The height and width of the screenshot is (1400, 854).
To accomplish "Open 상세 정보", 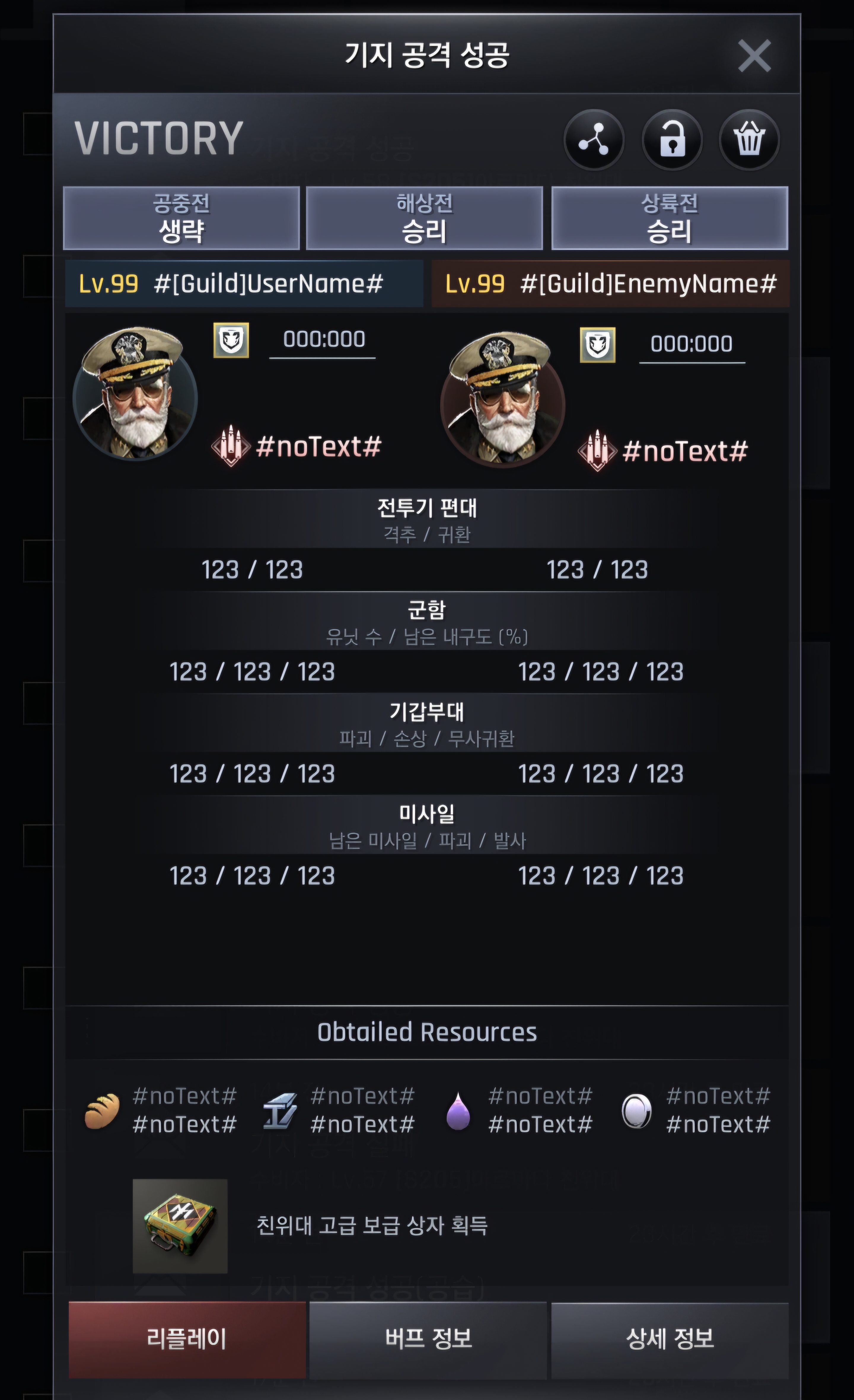I will tap(669, 1339).
